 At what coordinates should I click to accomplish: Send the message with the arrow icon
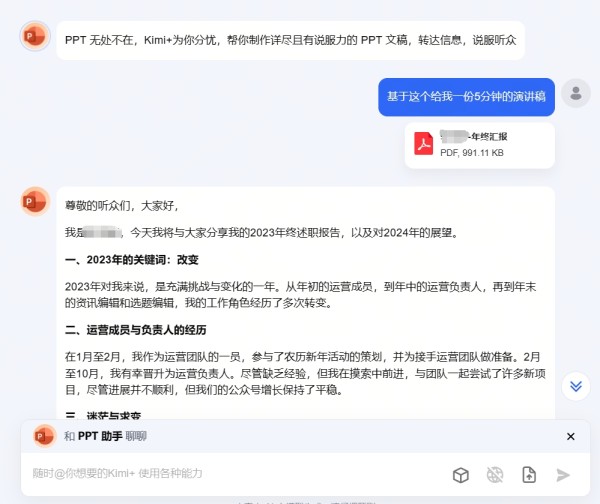564,475
